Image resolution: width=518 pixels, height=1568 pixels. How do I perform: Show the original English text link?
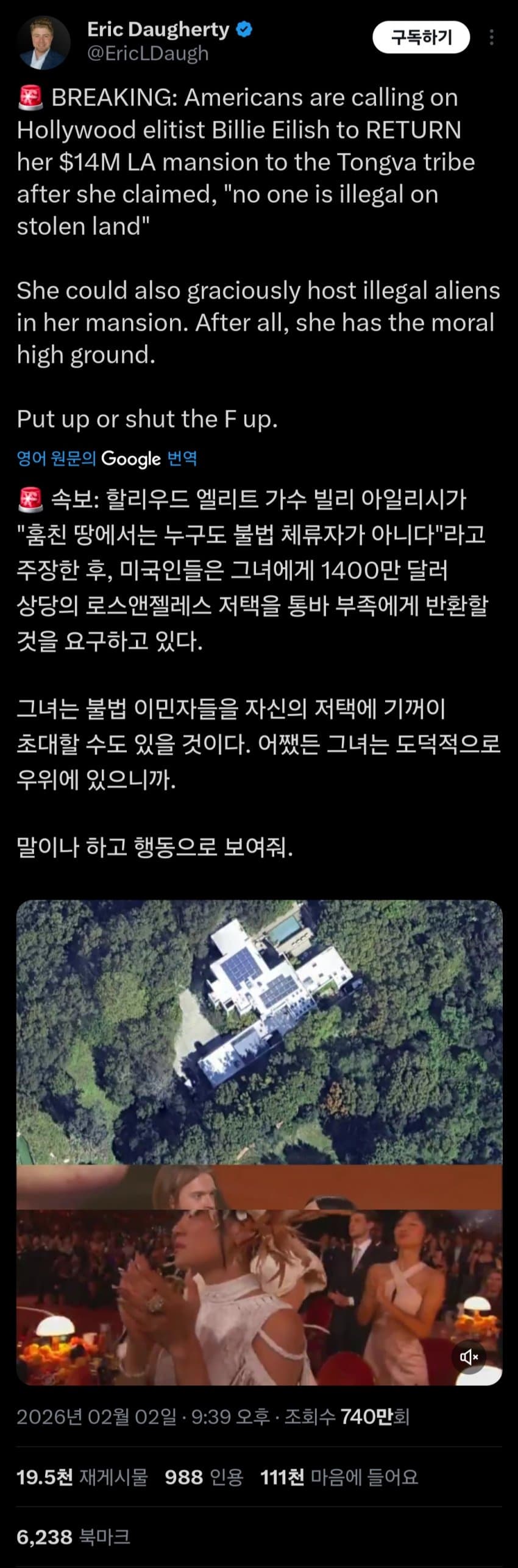click(x=56, y=458)
